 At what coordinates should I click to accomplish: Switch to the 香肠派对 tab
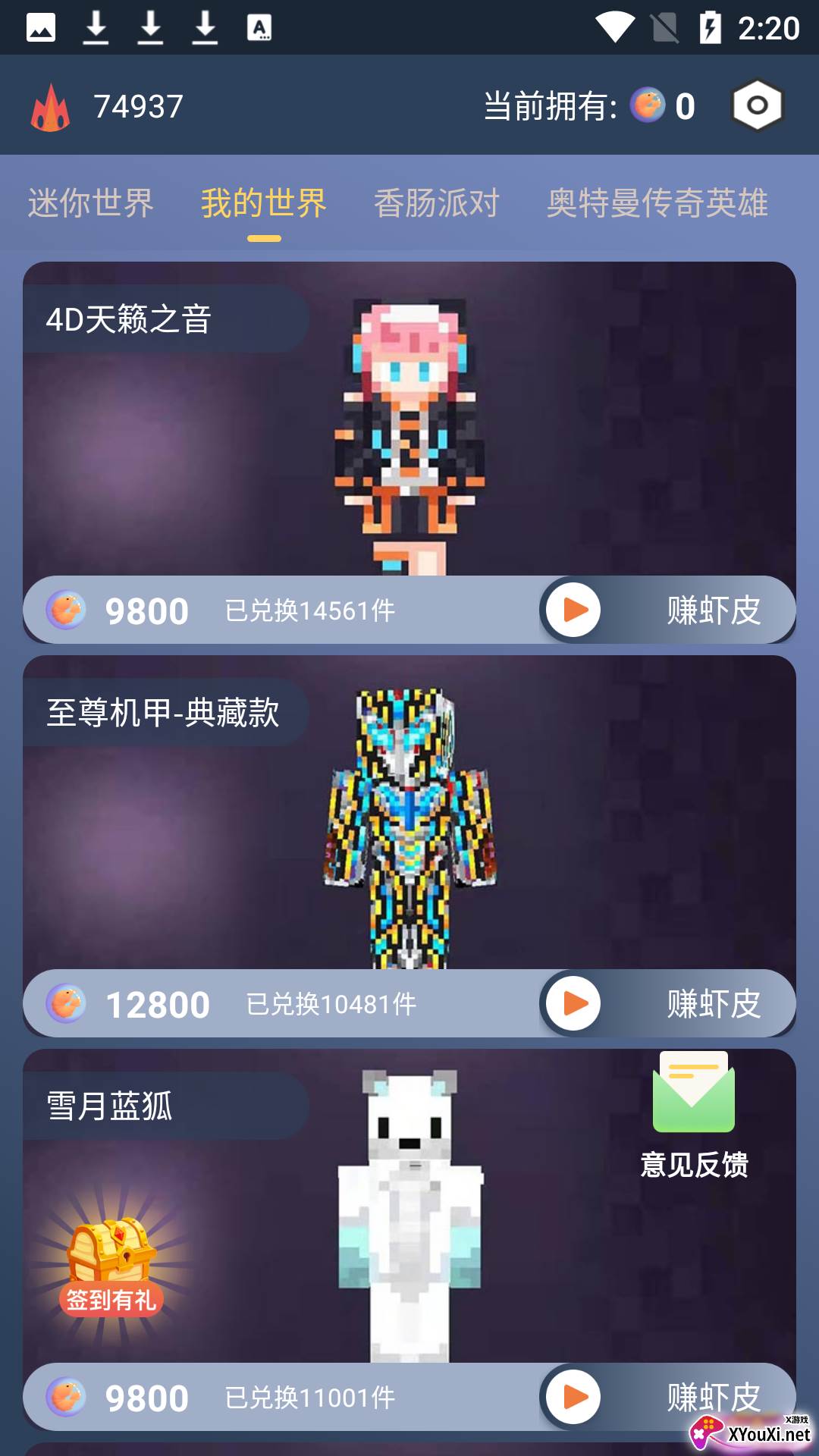point(436,203)
